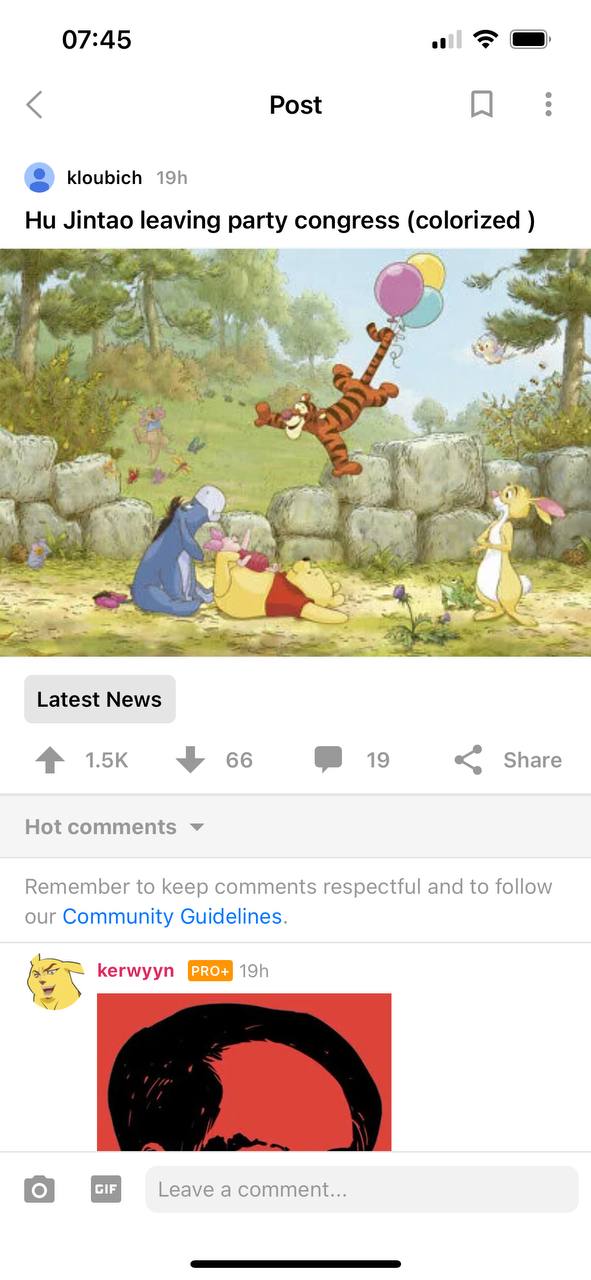Bookmark this post

[x=482, y=104]
